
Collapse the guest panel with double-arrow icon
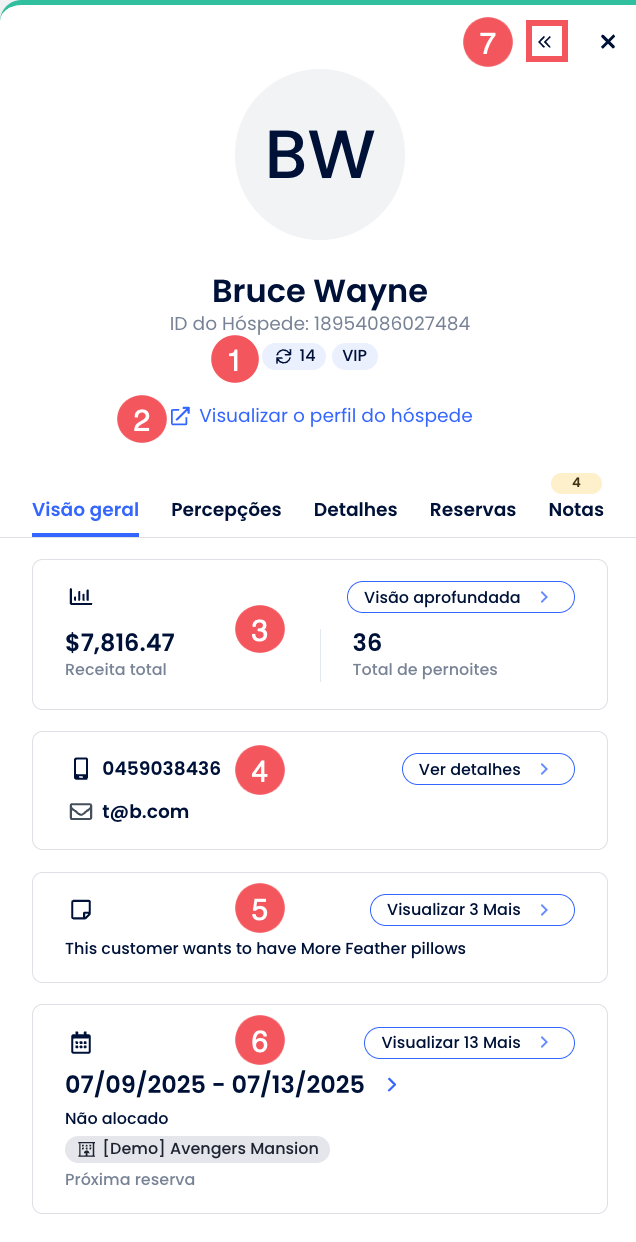point(546,42)
